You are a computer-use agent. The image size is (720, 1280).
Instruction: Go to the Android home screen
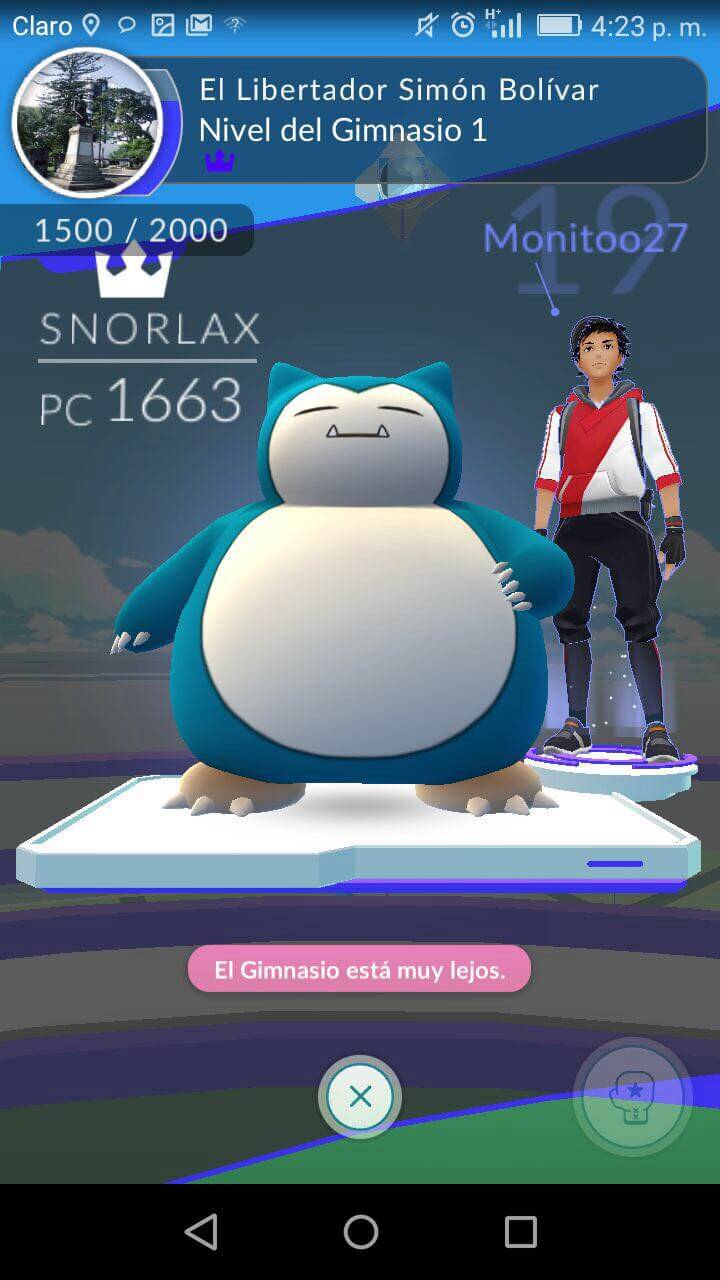click(x=360, y=1232)
